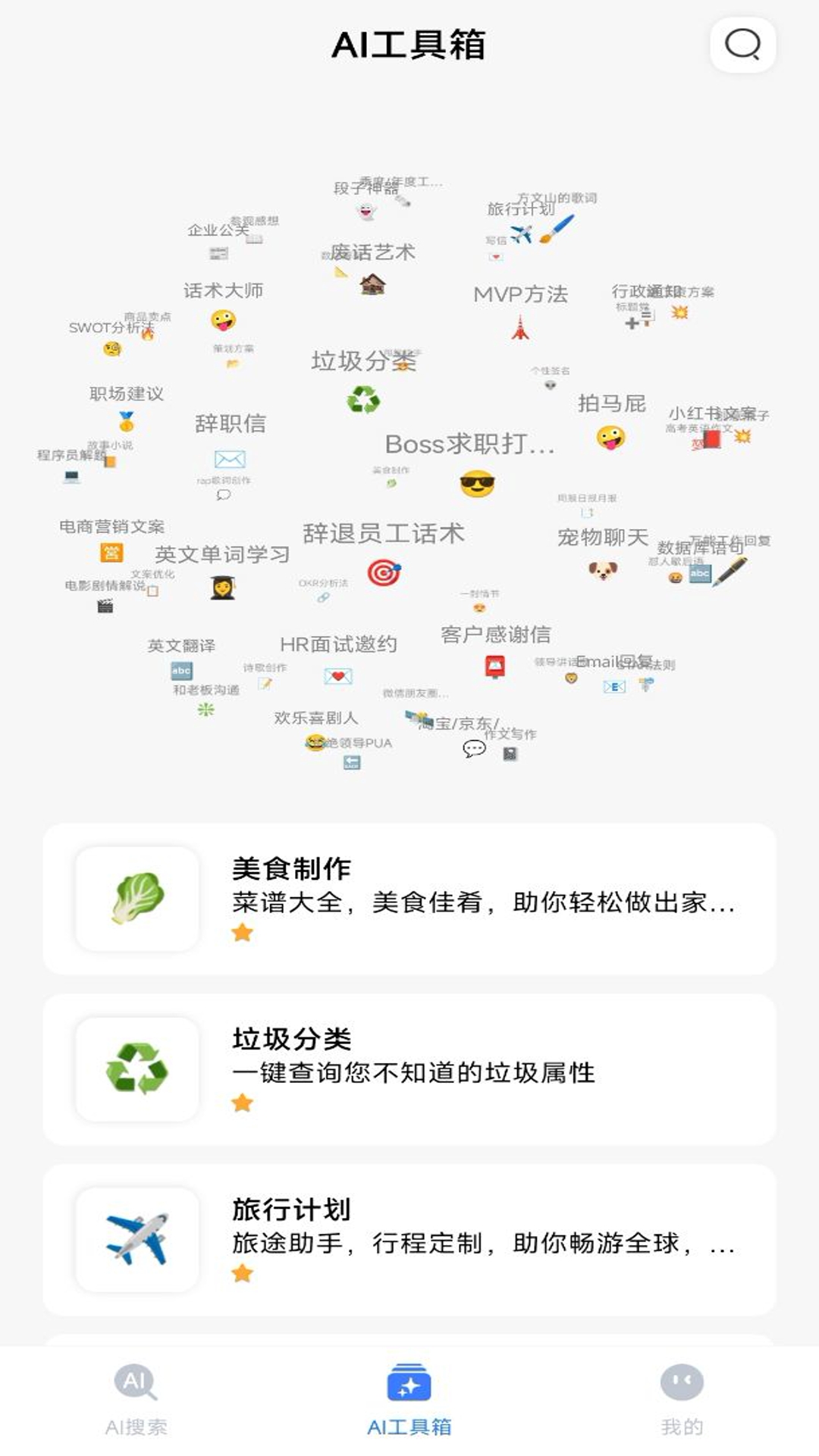Open the 美食制作 tool card

(x=409, y=899)
